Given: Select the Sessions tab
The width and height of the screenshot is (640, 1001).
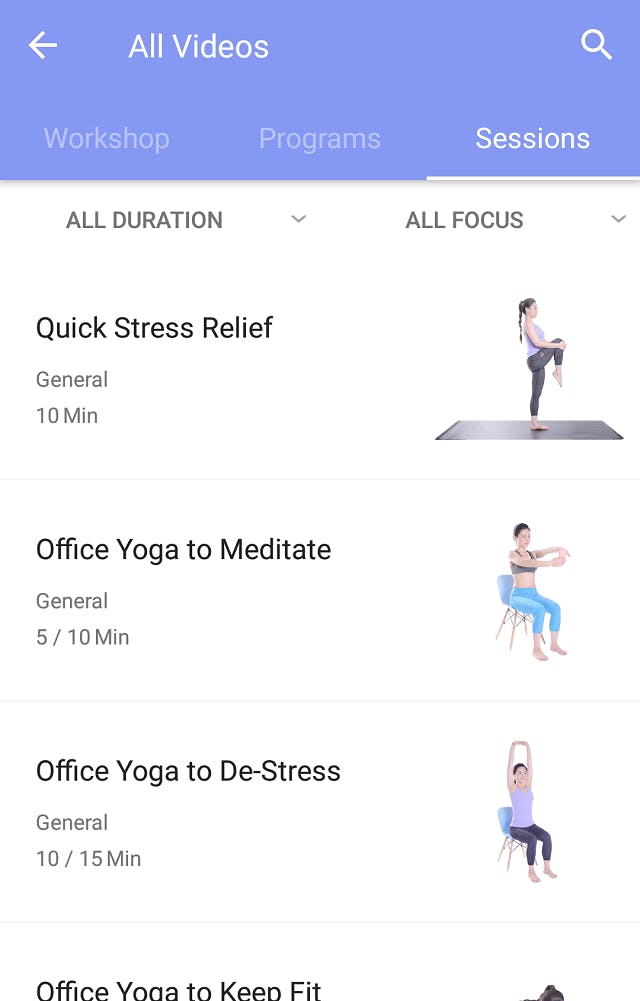Looking at the screenshot, I should 532,139.
